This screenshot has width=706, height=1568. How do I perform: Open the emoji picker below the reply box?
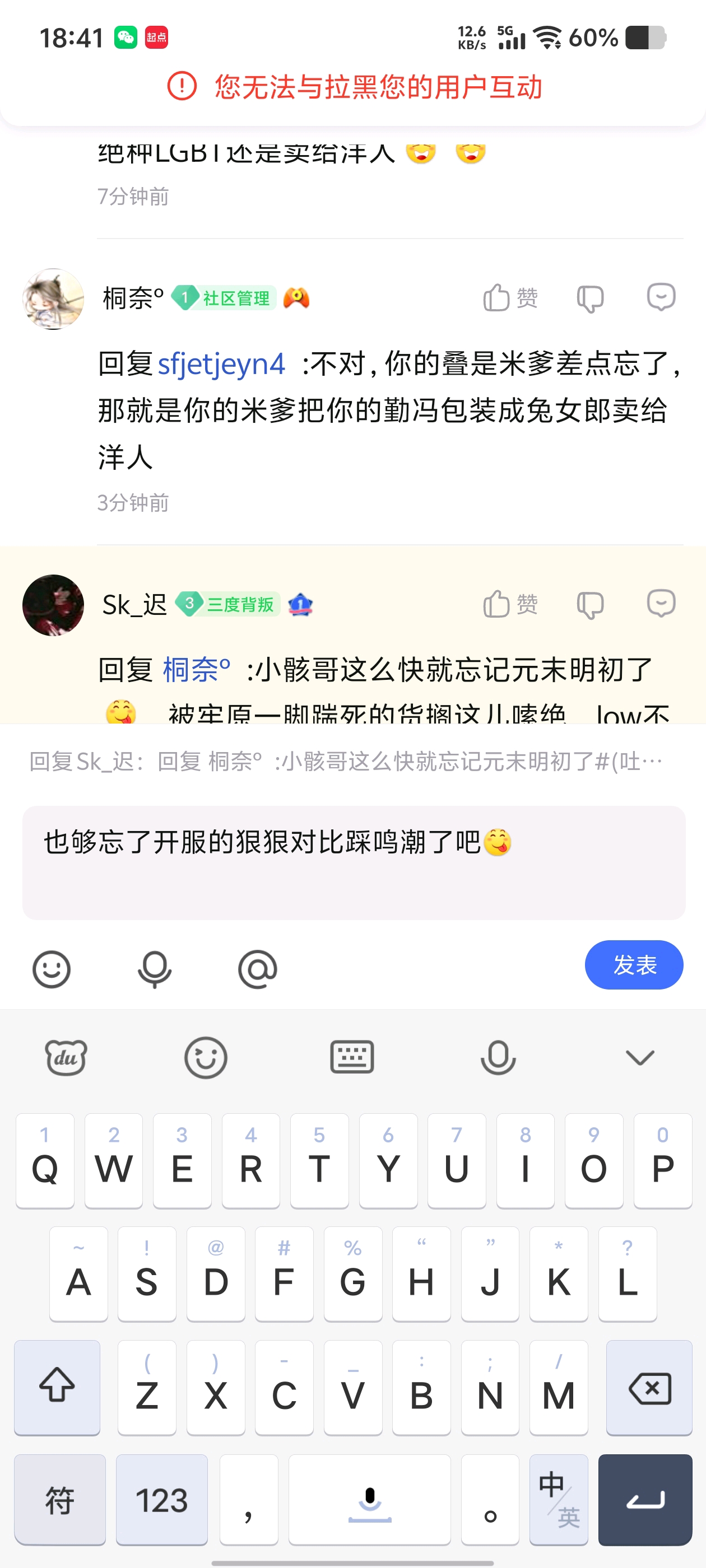[x=51, y=969]
